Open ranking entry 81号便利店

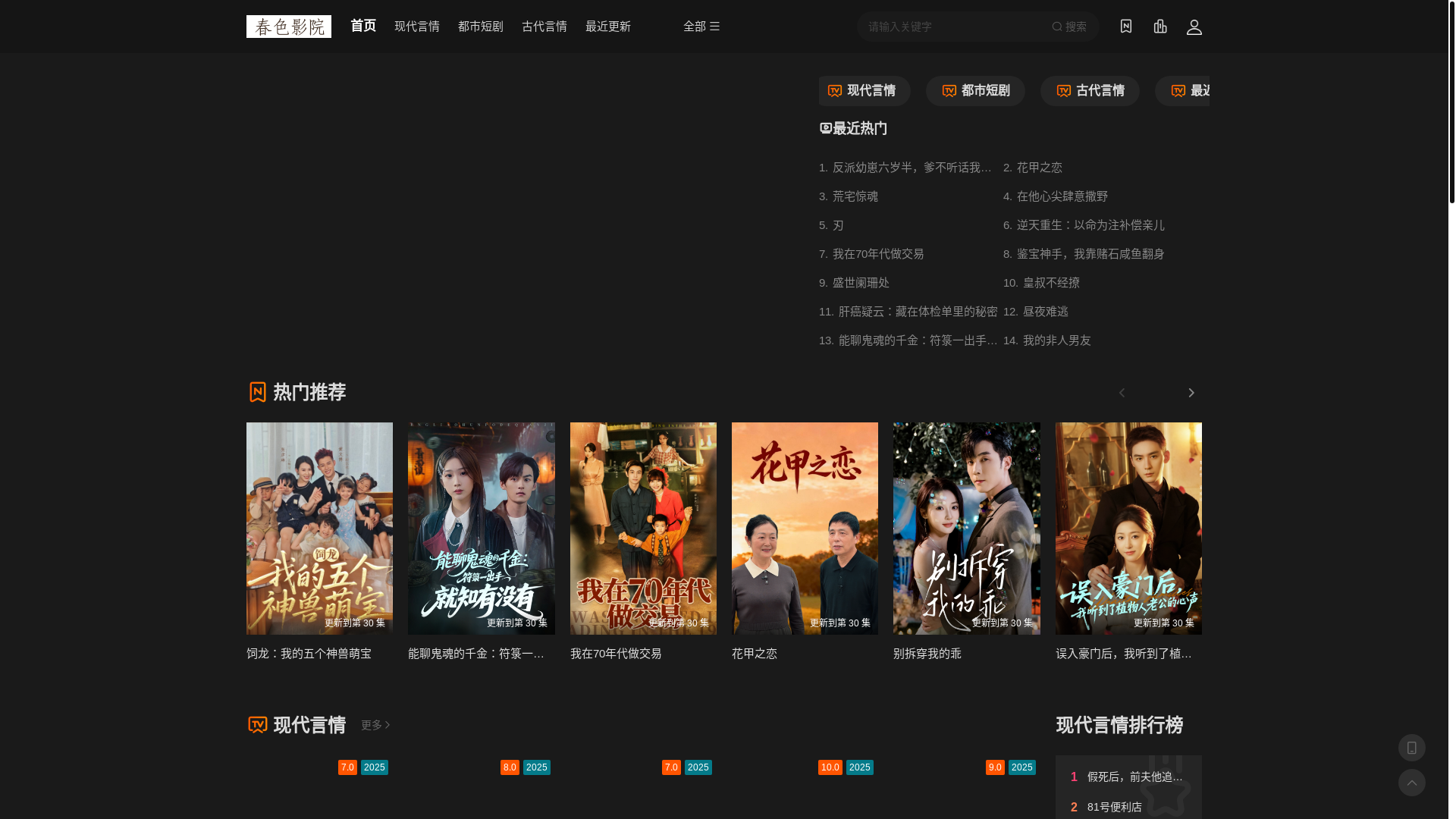click(1114, 807)
